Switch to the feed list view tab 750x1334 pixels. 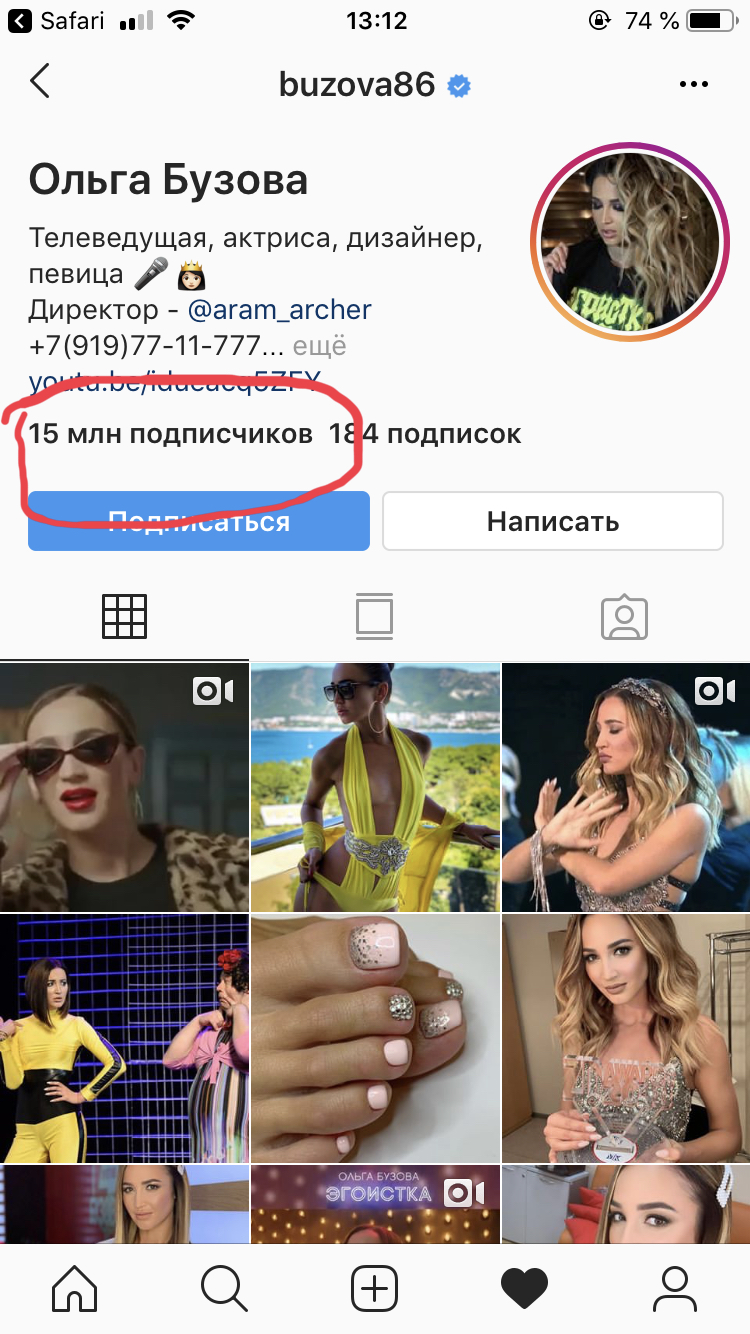(x=374, y=617)
